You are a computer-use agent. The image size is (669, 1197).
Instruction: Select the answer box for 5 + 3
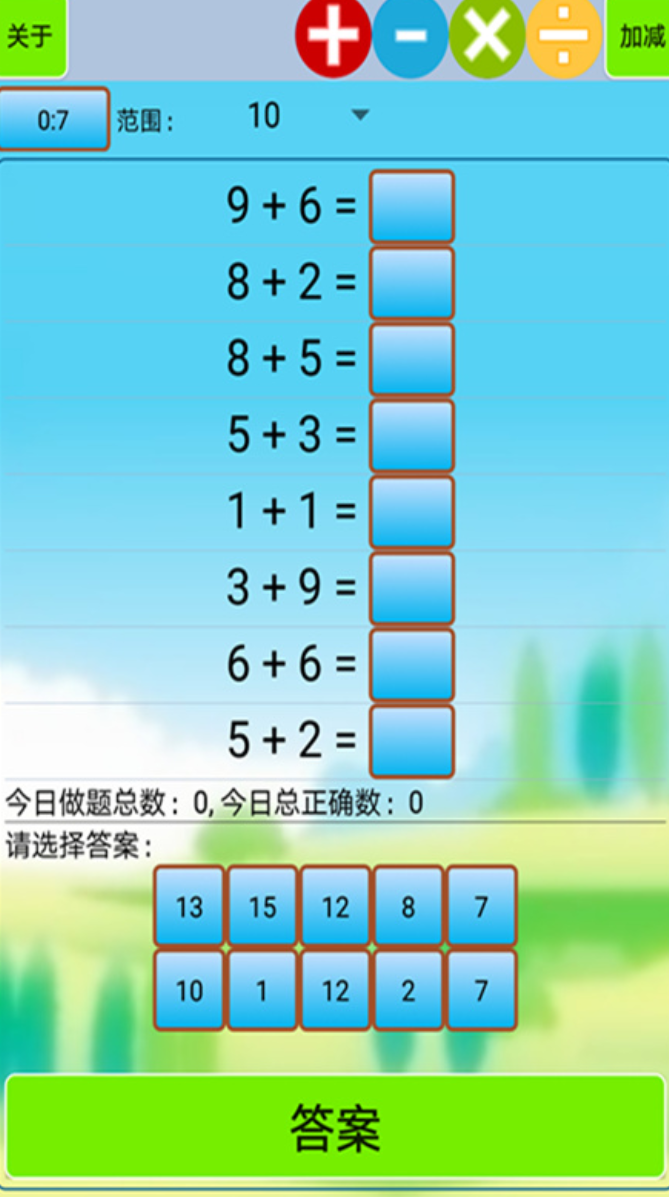pos(412,435)
